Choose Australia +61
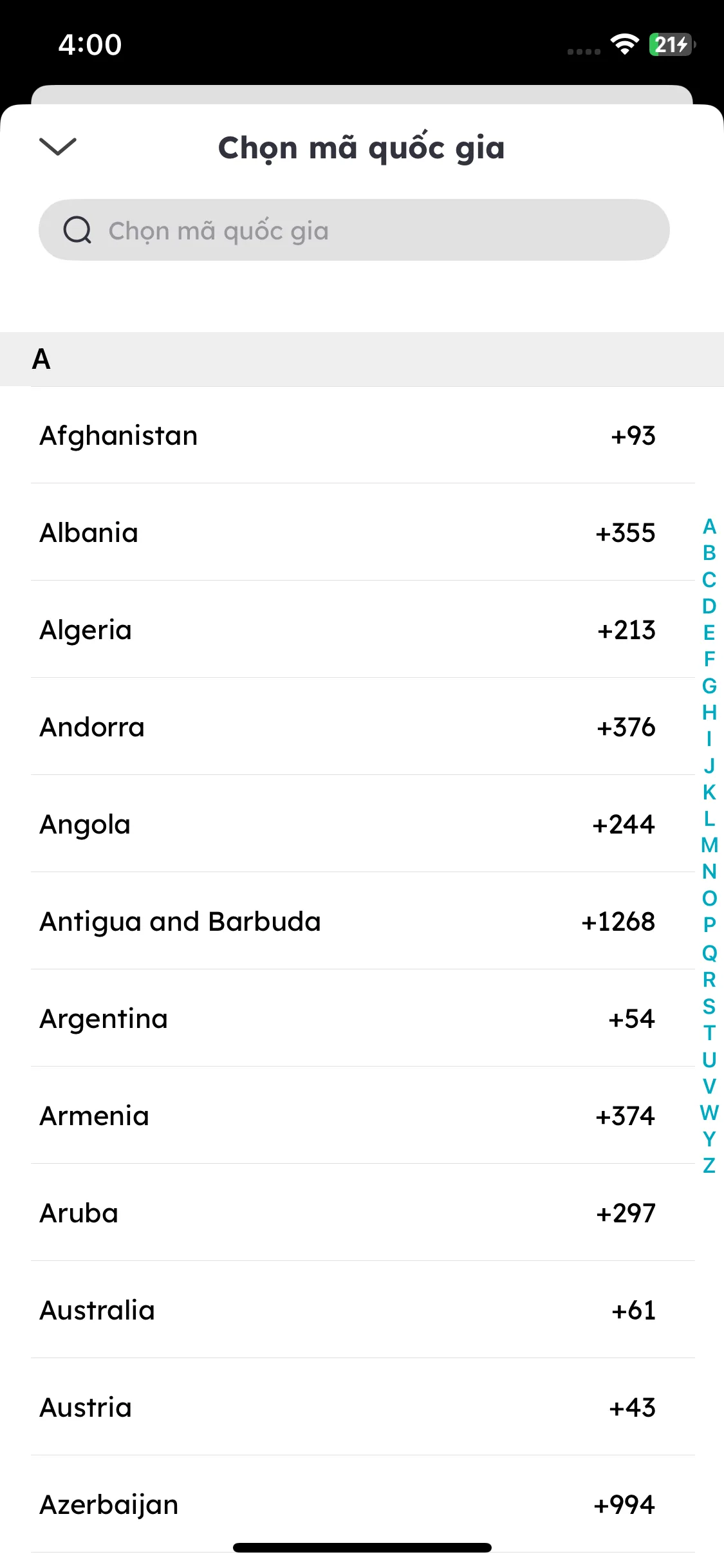 point(348,1311)
